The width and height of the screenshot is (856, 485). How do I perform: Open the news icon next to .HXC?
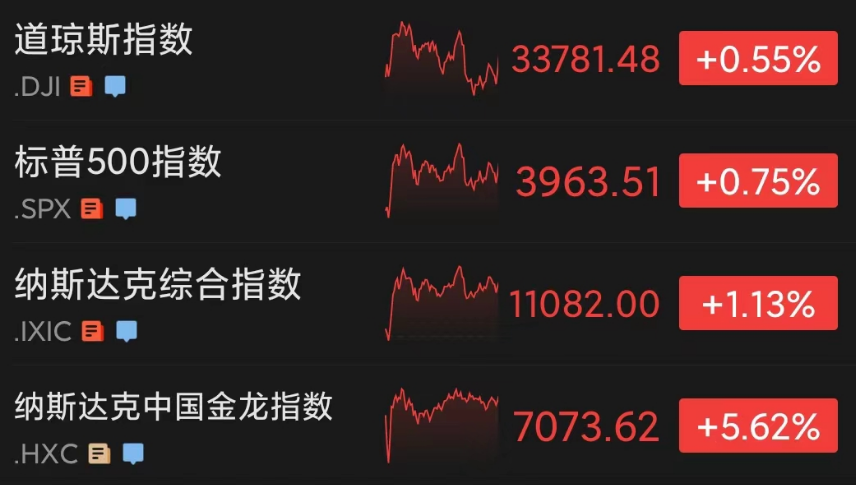(99, 454)
